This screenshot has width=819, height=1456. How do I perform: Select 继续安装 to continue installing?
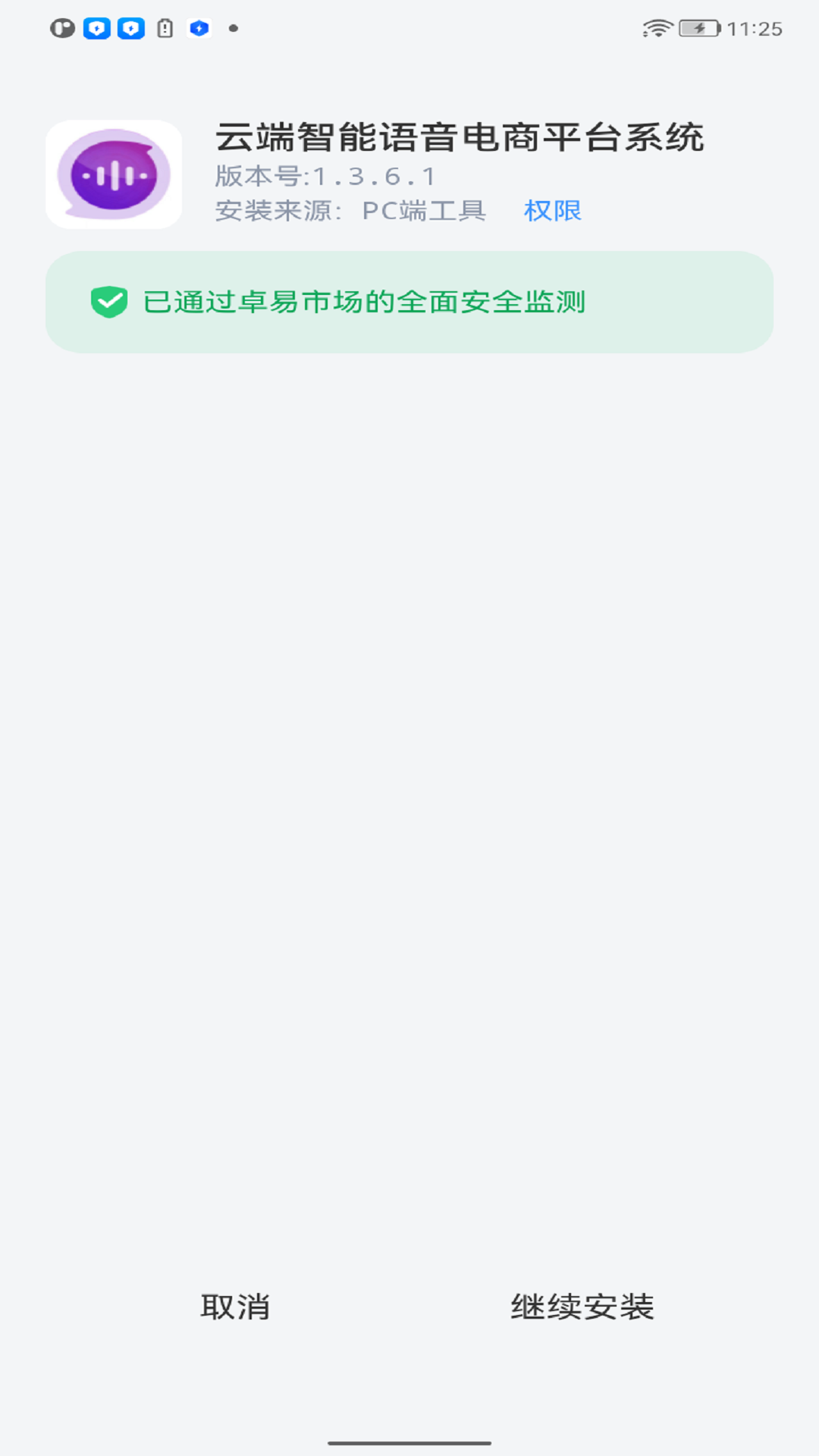[x=582, y=1307]
